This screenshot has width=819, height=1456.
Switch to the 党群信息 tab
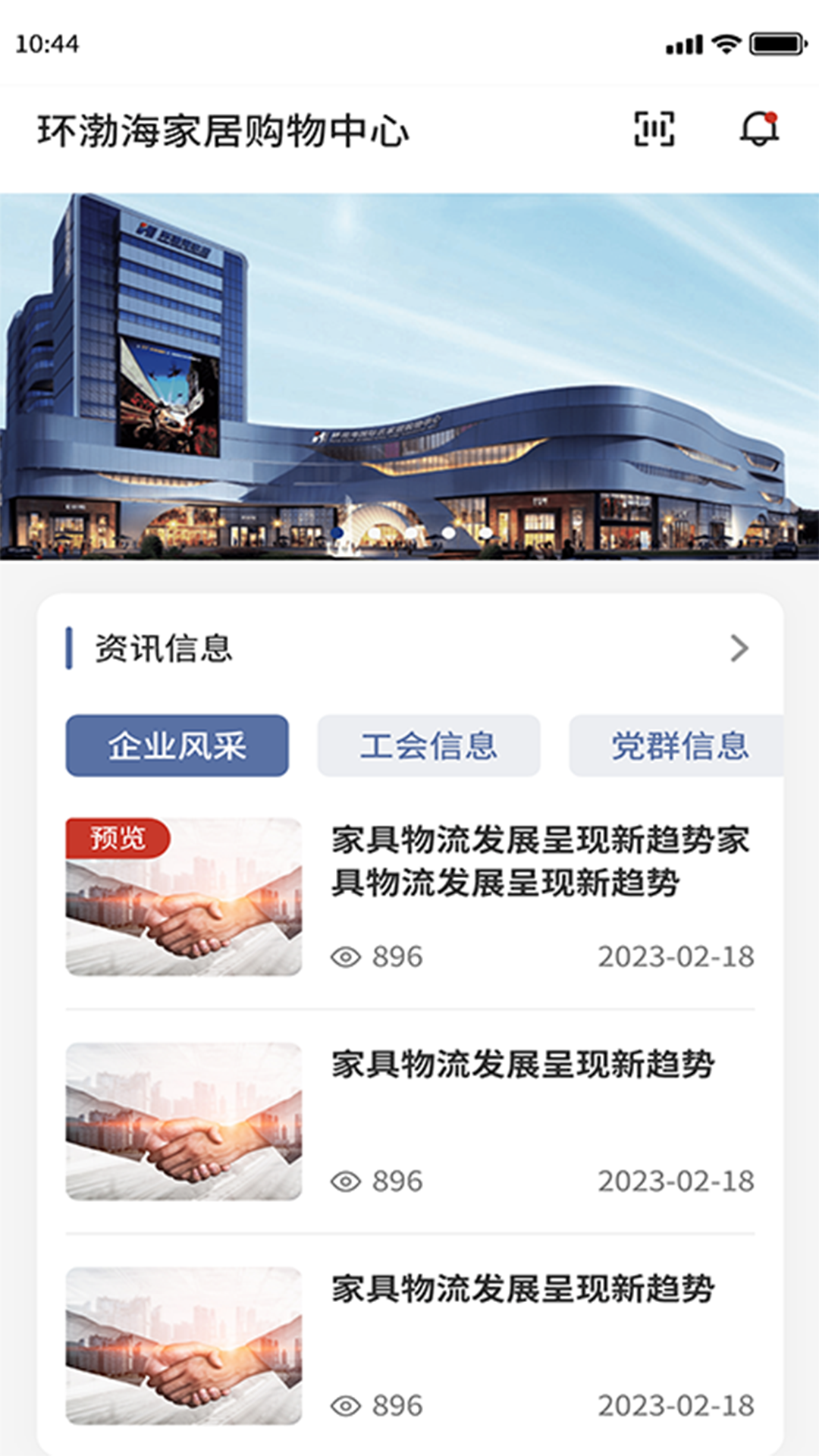(681, 745)
